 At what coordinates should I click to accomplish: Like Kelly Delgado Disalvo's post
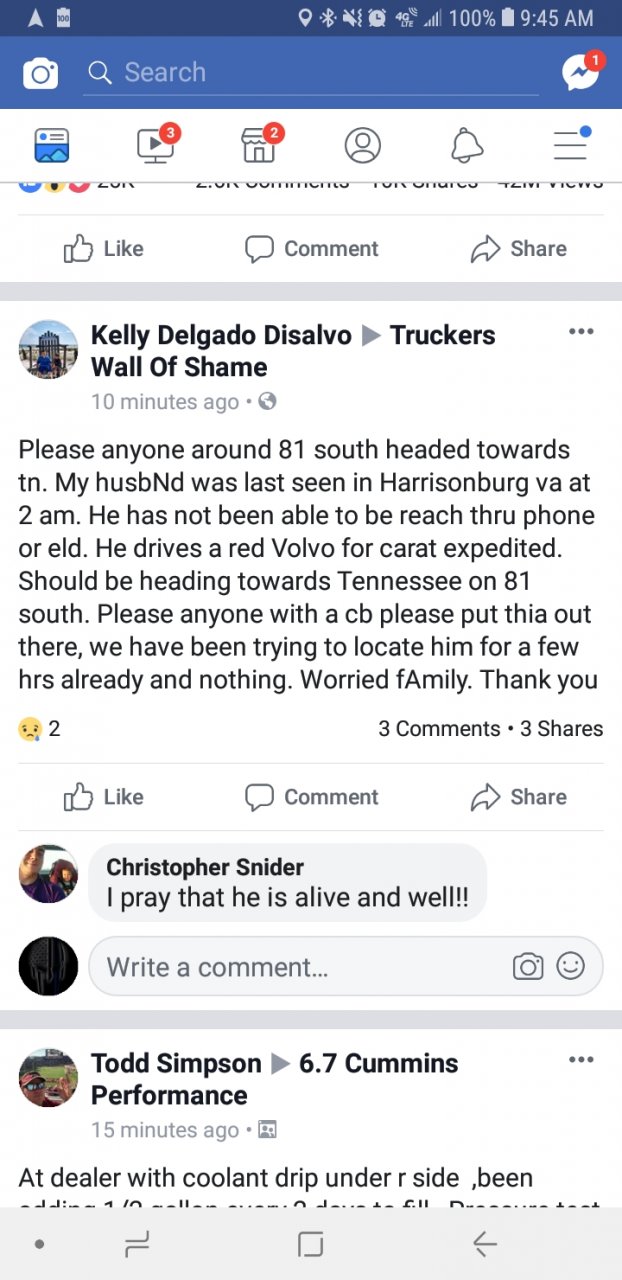[104, 797]
